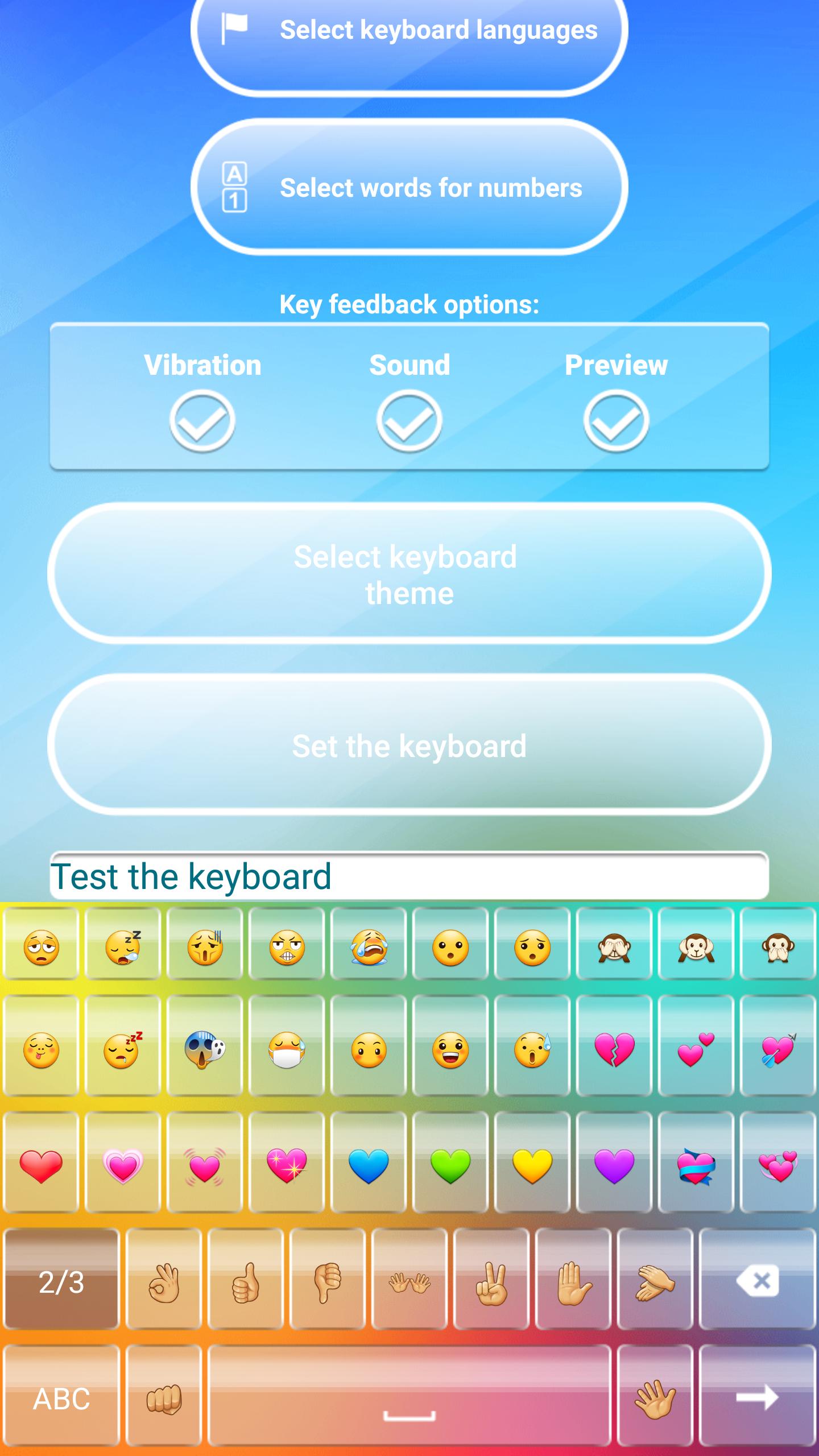Hit the backspace key
819x1456 pixels.
point(758,1283)
